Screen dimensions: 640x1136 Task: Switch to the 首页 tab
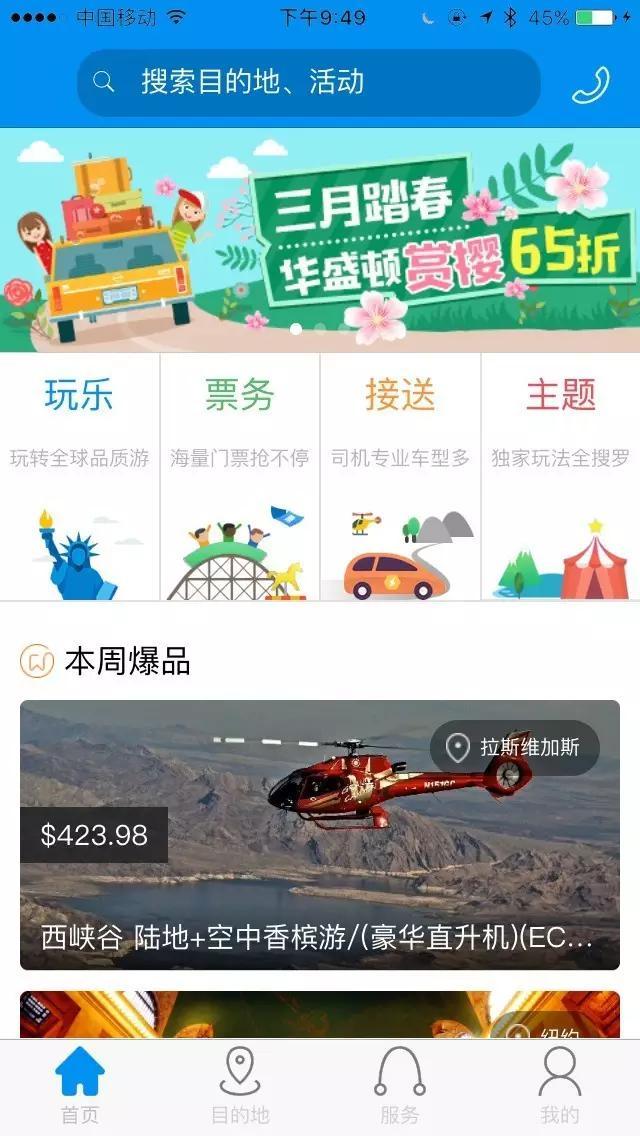[80, 1087]
